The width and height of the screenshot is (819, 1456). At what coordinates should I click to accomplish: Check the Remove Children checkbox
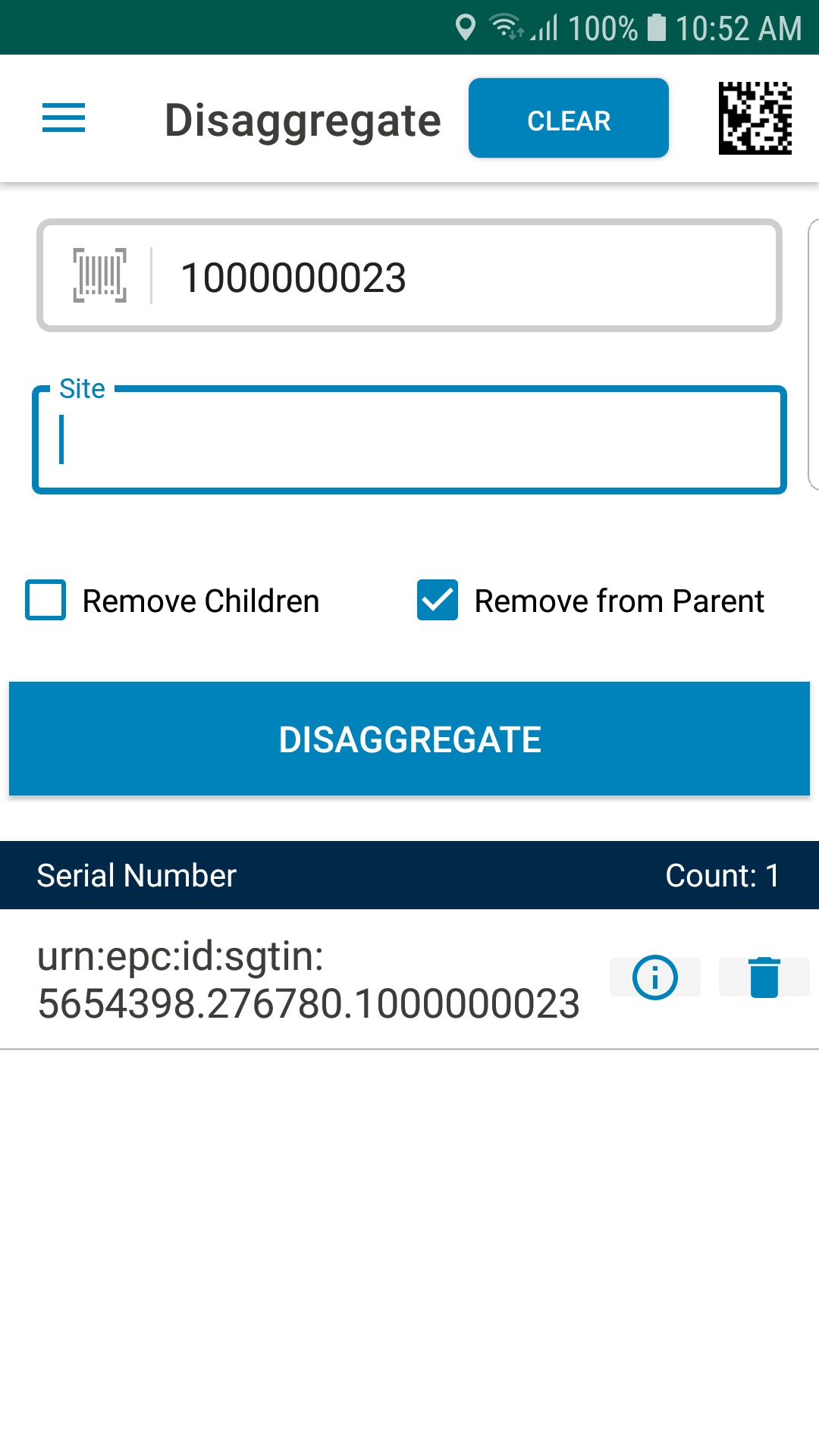pos(45,601)
